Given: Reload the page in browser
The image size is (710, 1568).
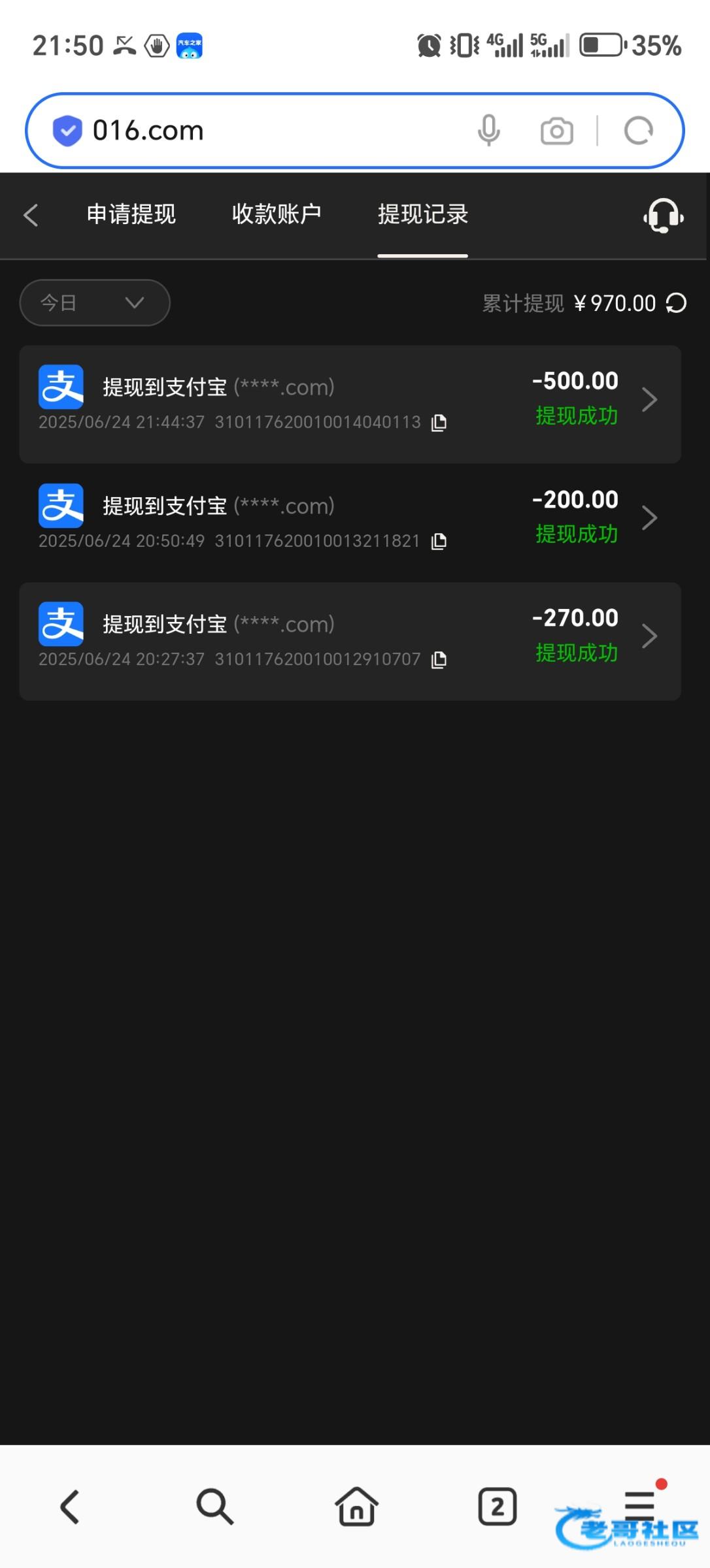Looking at the screenshot, I should (639, 131).
